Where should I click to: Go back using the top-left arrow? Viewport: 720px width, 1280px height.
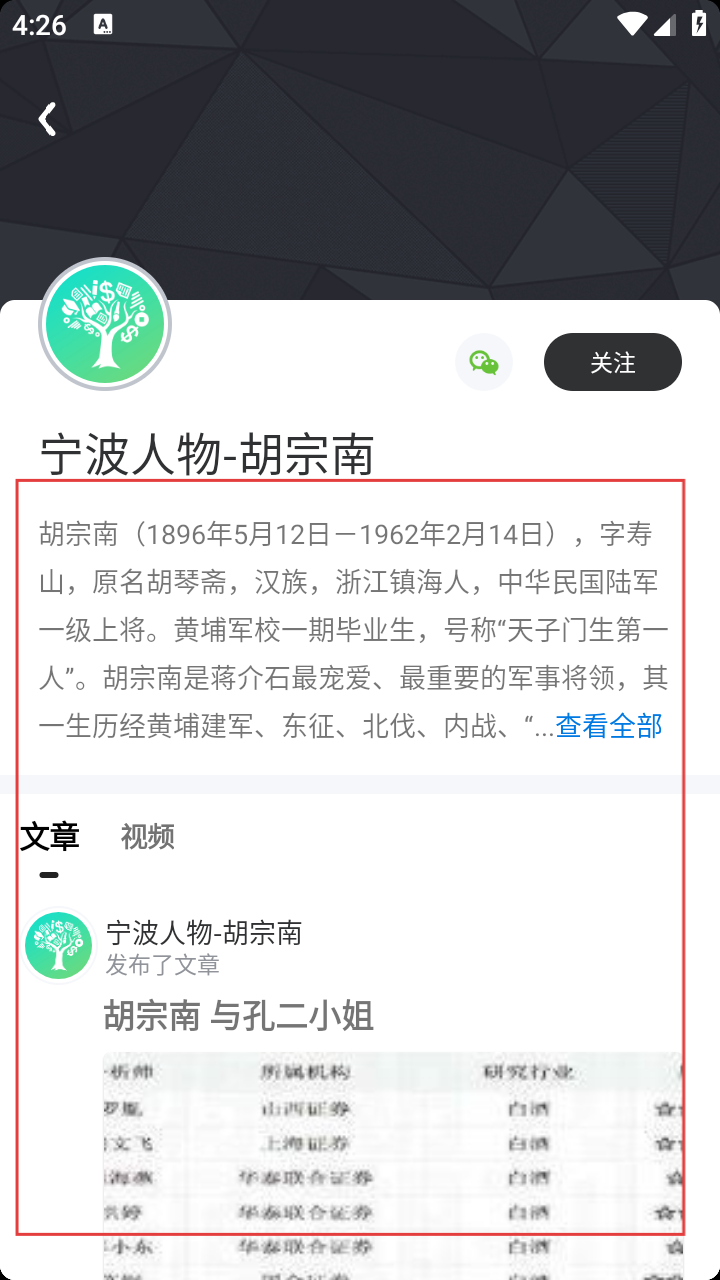click(x=47, y=119)
